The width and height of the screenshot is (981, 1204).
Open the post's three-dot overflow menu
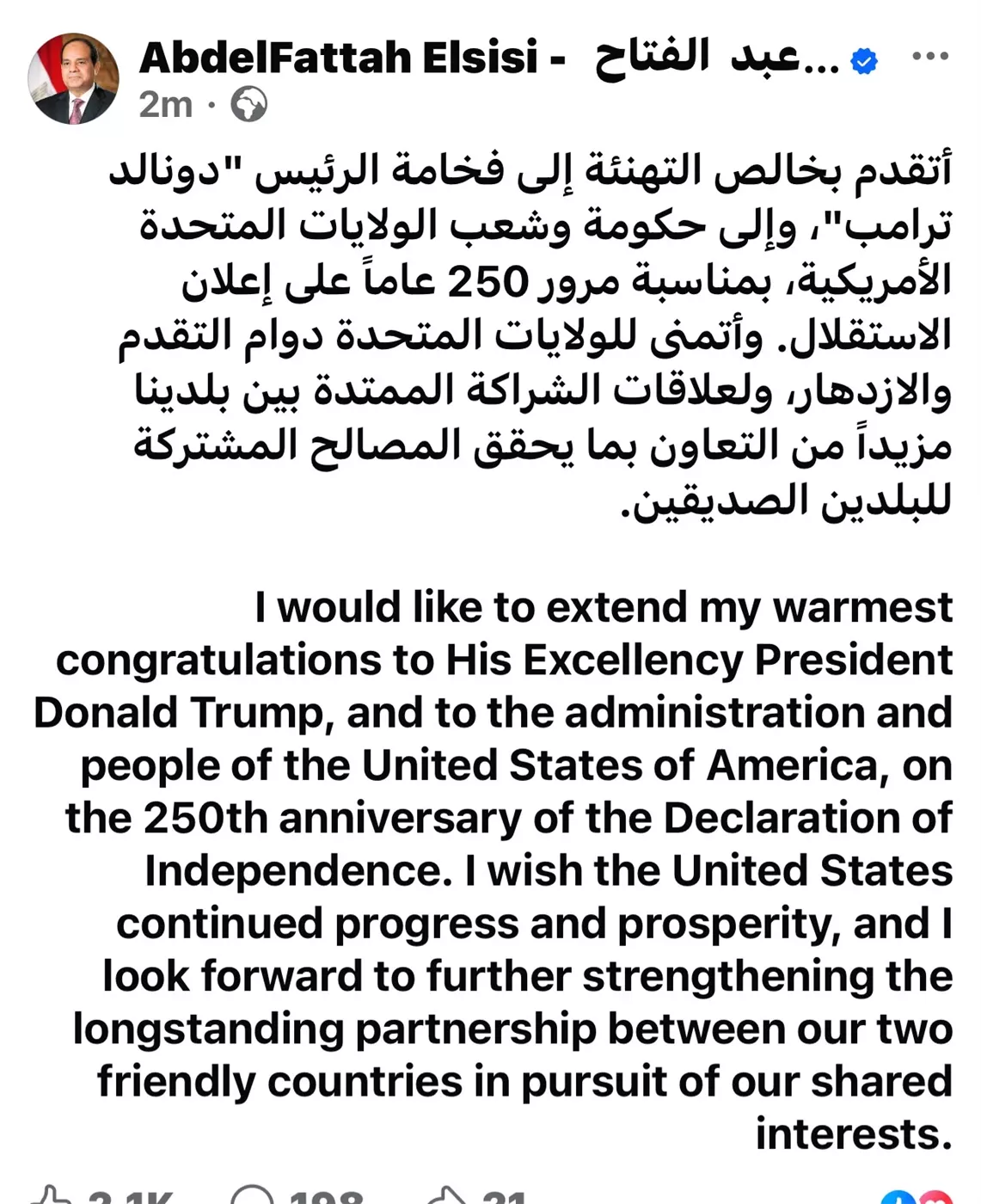click(929, 57)
